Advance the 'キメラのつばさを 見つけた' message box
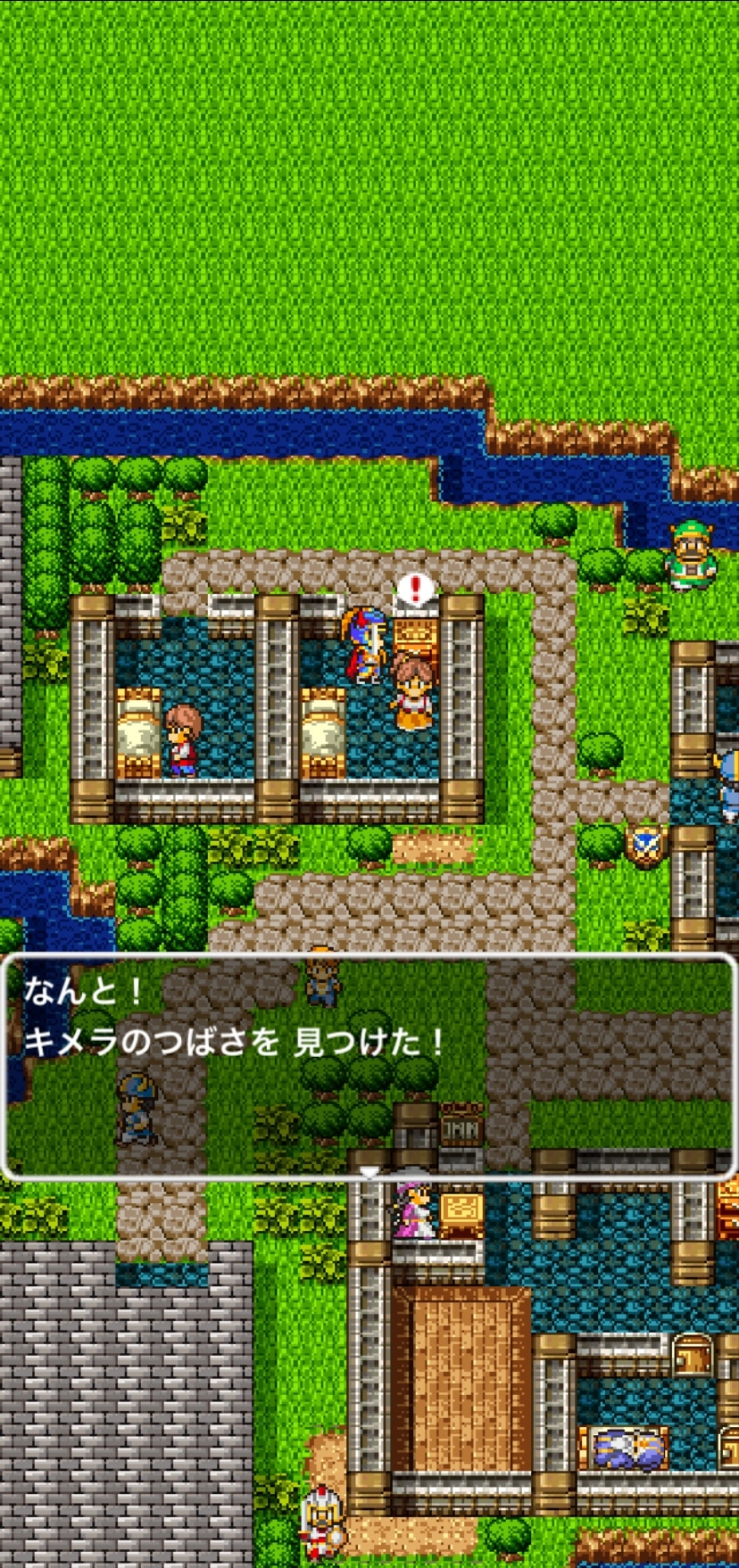739x1568 pixels. click(x=369, y=1067)
